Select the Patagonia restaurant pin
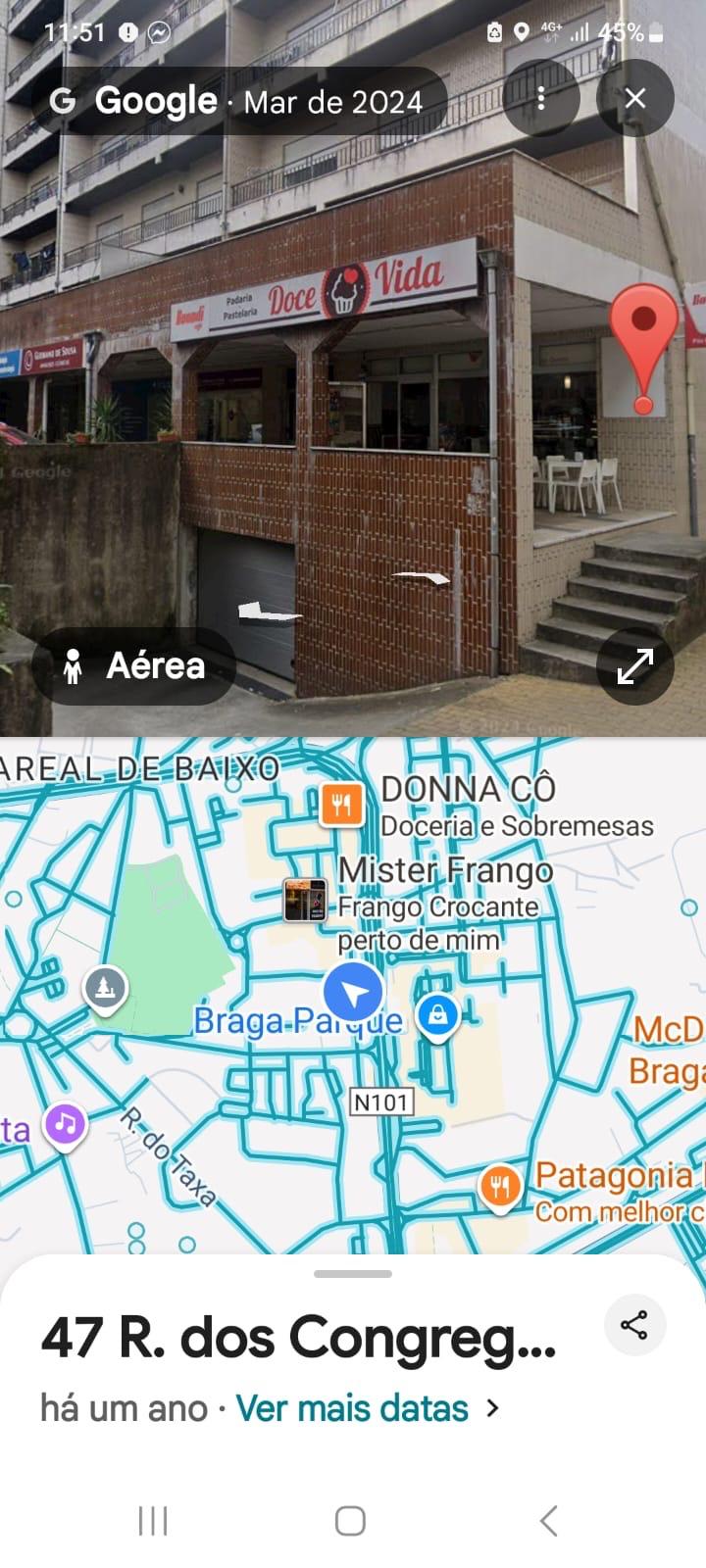 pos(500,1187)
